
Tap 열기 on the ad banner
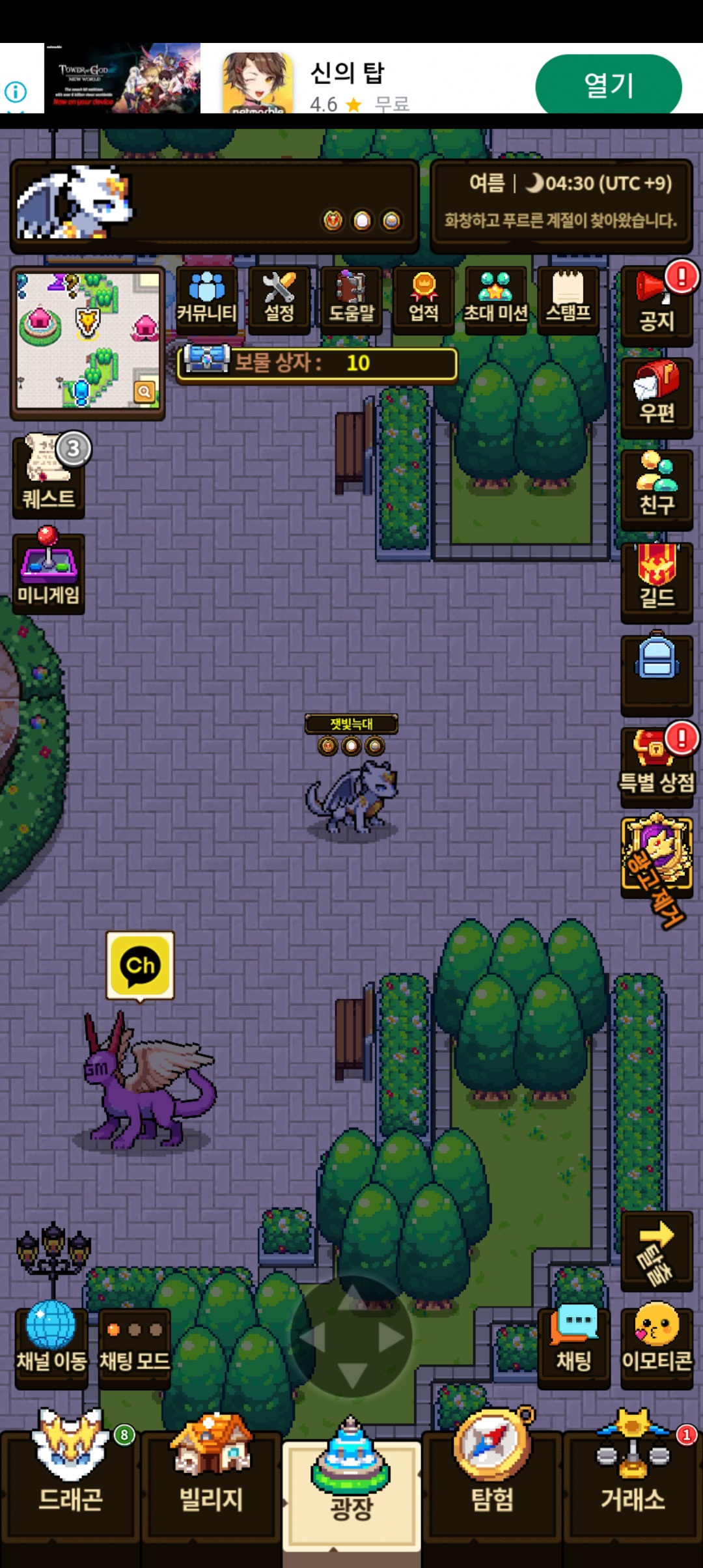pos(608,85)
